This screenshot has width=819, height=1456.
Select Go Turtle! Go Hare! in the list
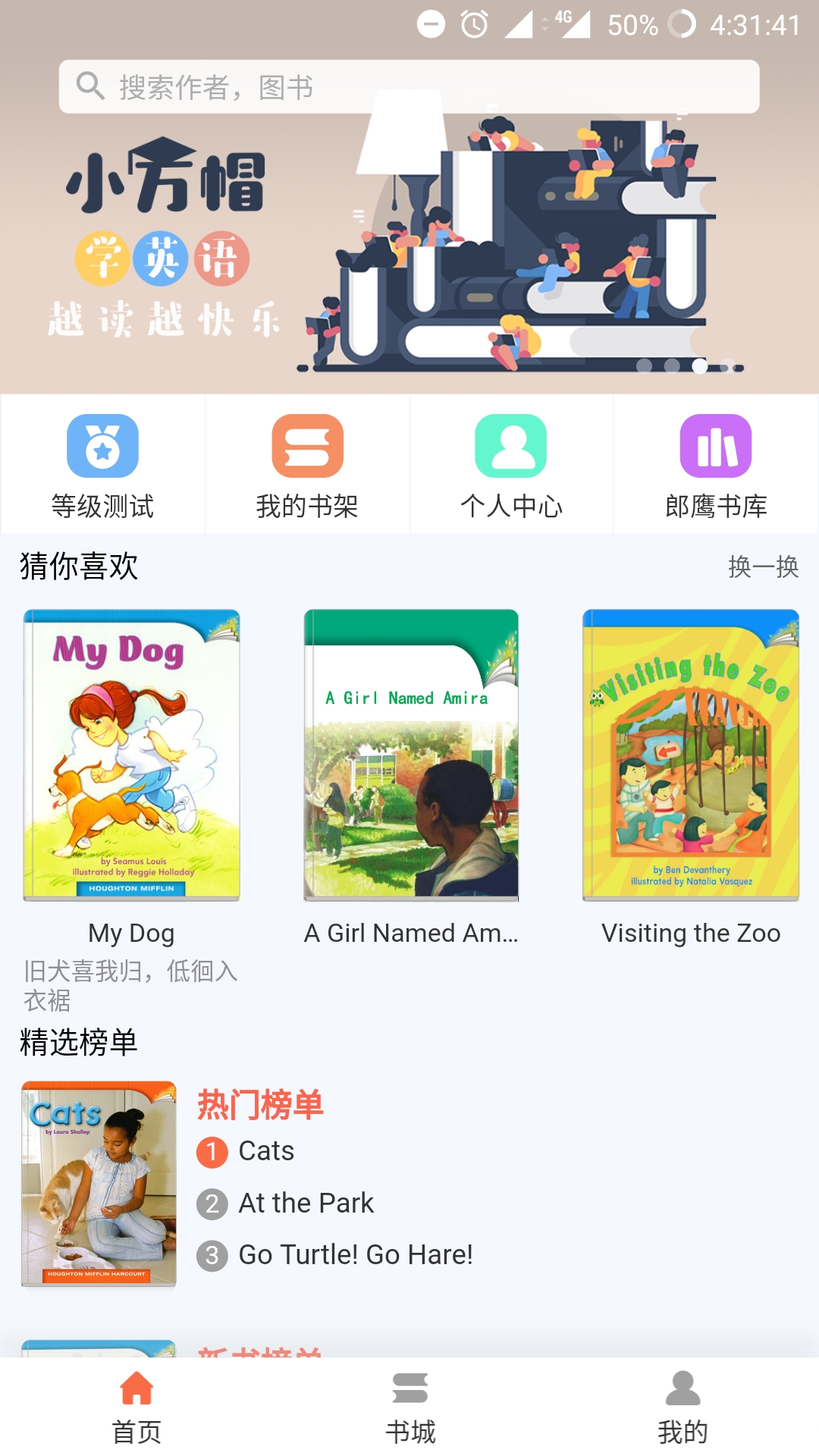click(x=356, y=1255)
